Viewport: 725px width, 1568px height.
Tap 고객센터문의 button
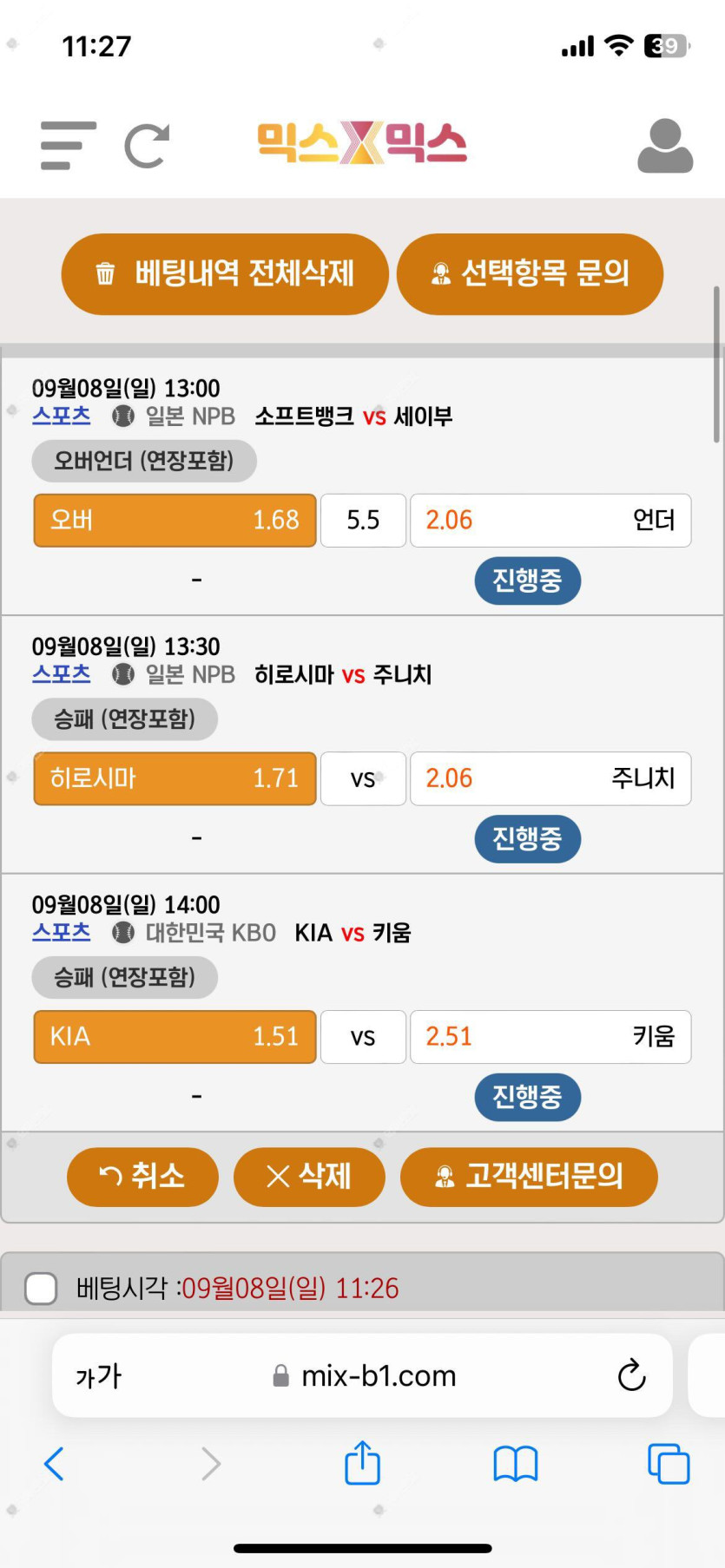tap(529, 1177)
